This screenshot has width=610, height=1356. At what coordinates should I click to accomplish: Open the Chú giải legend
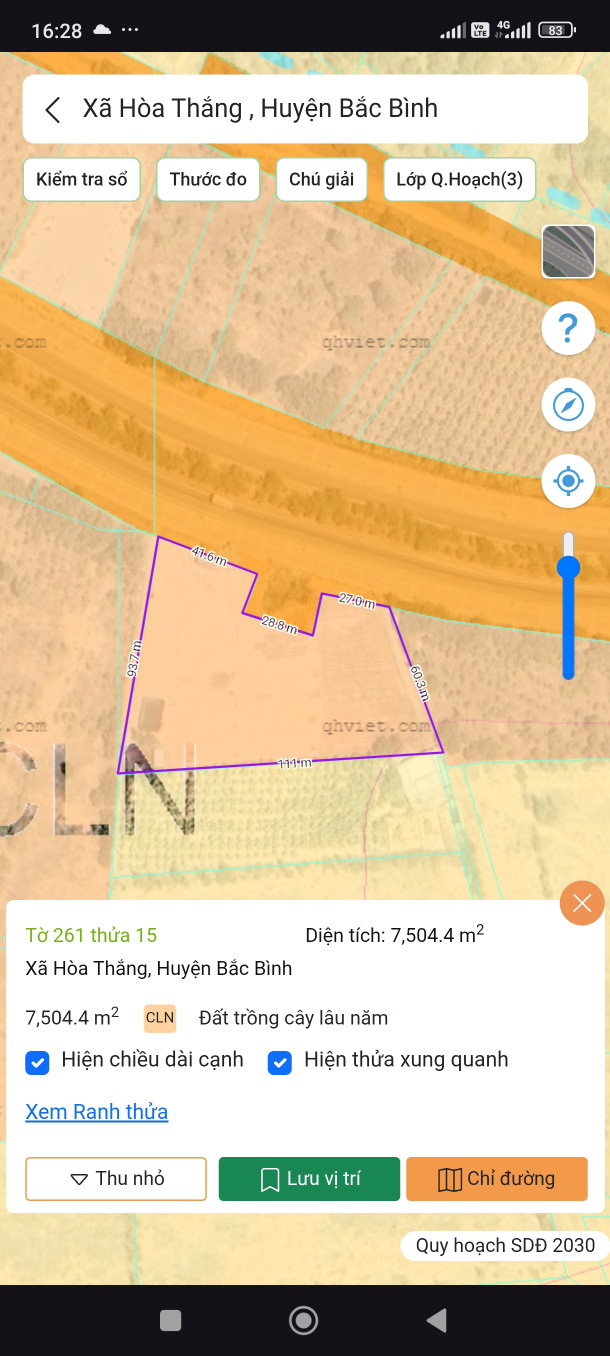(321, 180)
